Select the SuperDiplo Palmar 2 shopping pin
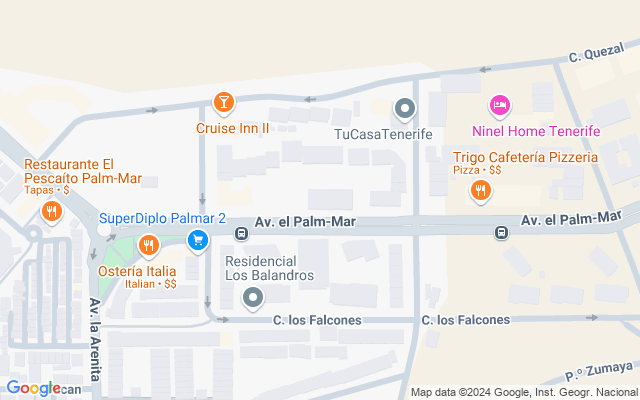The image size is (640, 400). tap(198, 241)
